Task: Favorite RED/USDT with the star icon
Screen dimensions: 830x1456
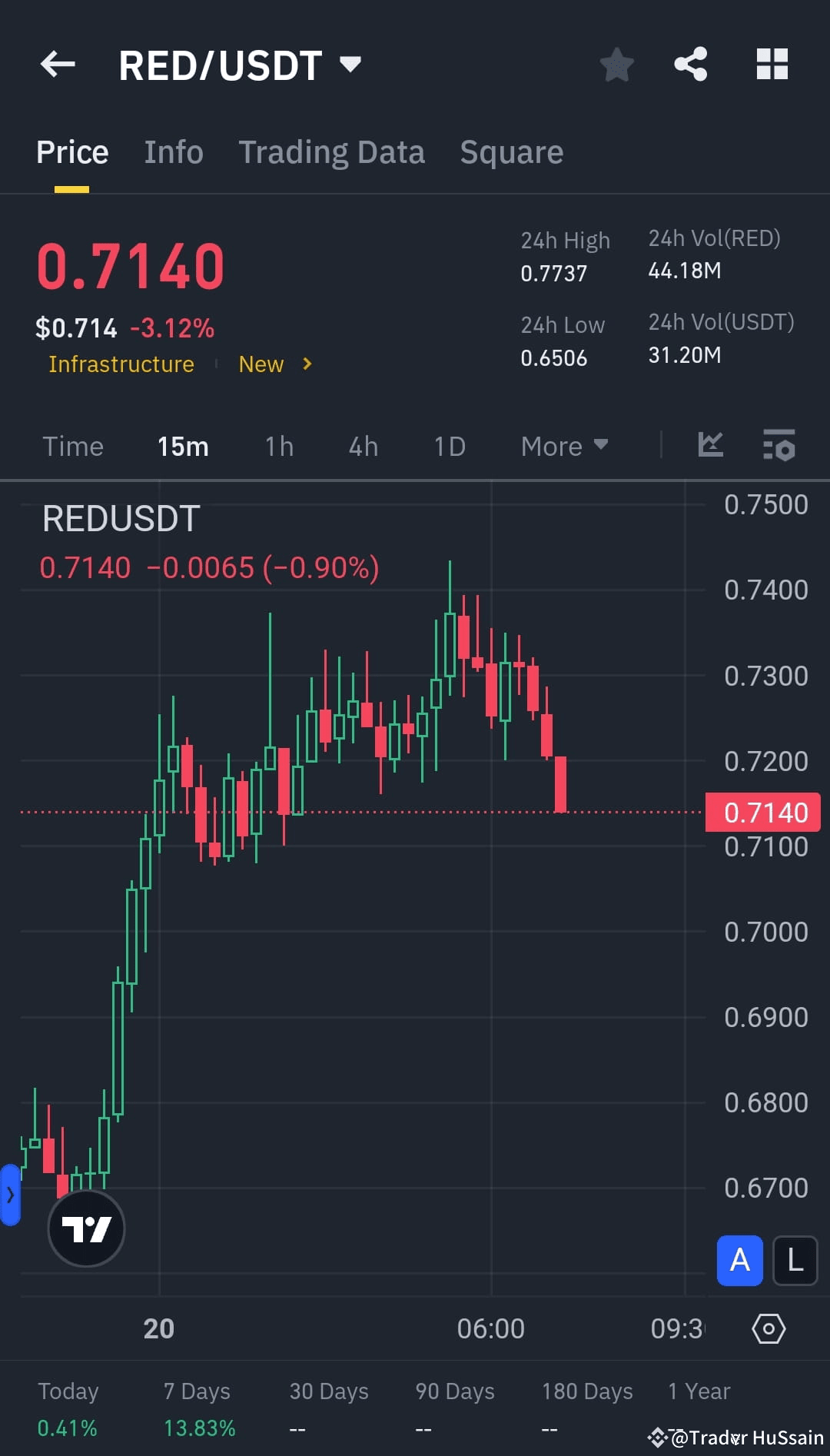Action: coord(616,65)
